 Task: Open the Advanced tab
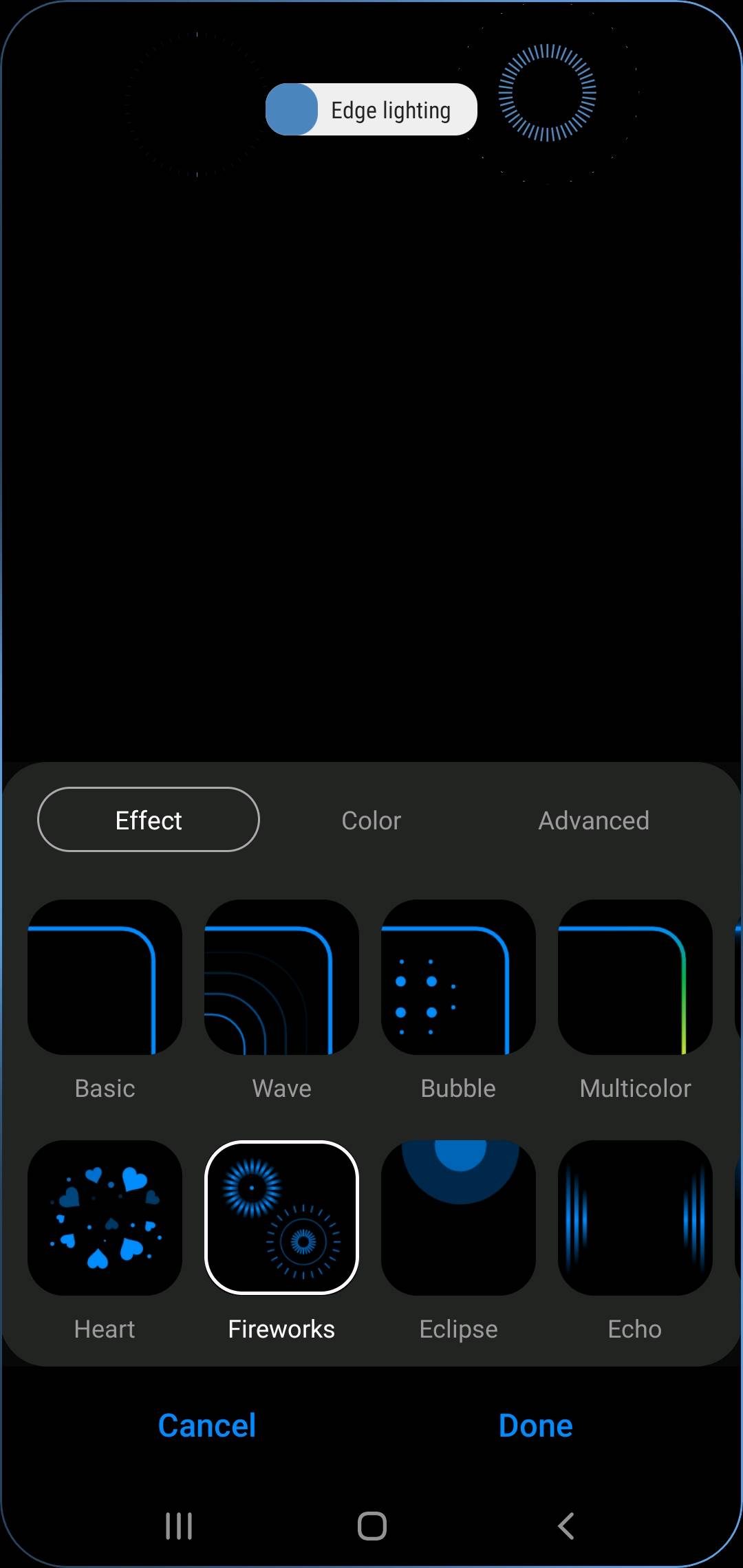pos(593,820)
